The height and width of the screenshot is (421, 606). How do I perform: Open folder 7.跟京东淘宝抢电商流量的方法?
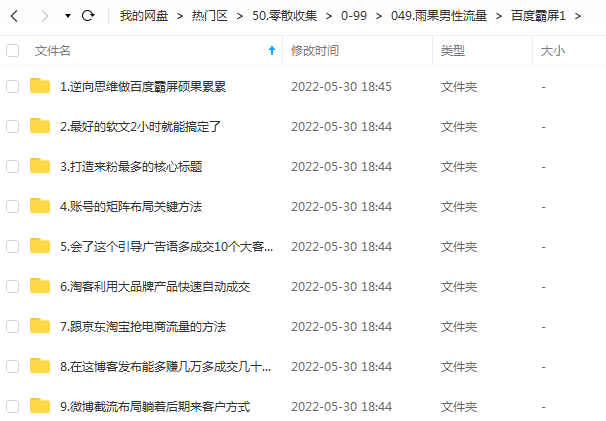tap(142, 327)
